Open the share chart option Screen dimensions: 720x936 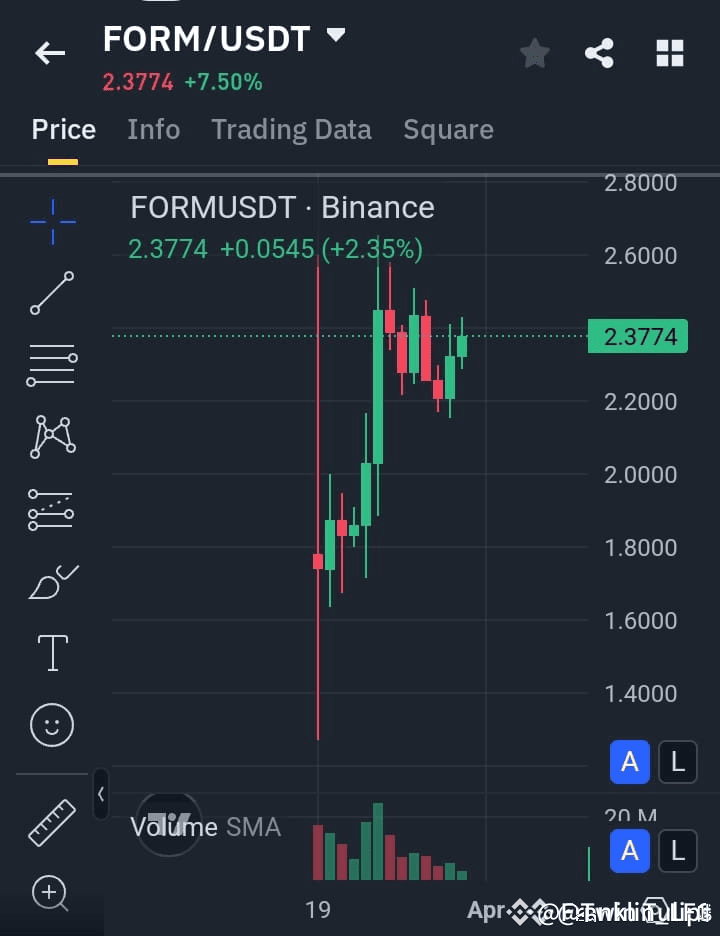pos(599,53)
